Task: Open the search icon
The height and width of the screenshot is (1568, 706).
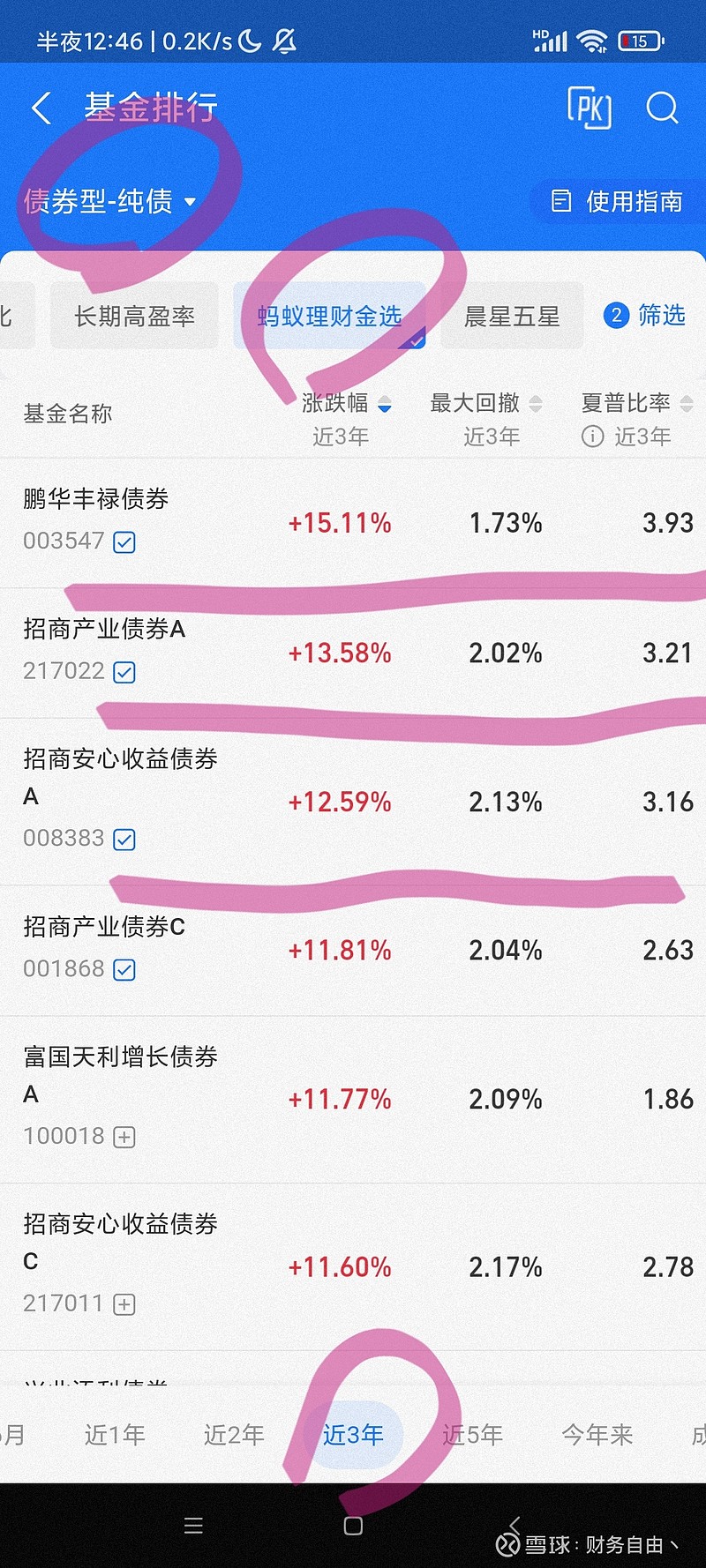Action: [x=662, y=108]
